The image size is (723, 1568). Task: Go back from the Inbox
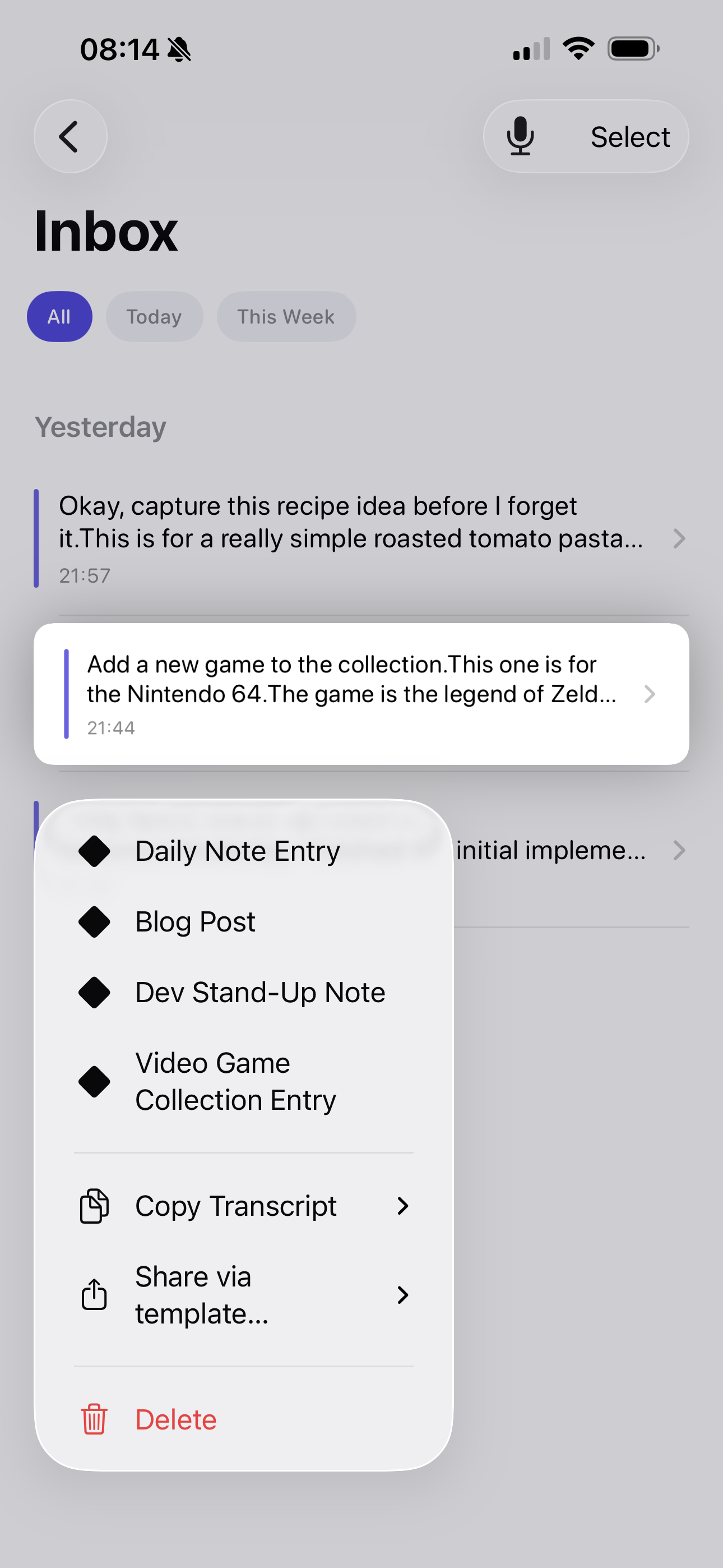(71, 136)
